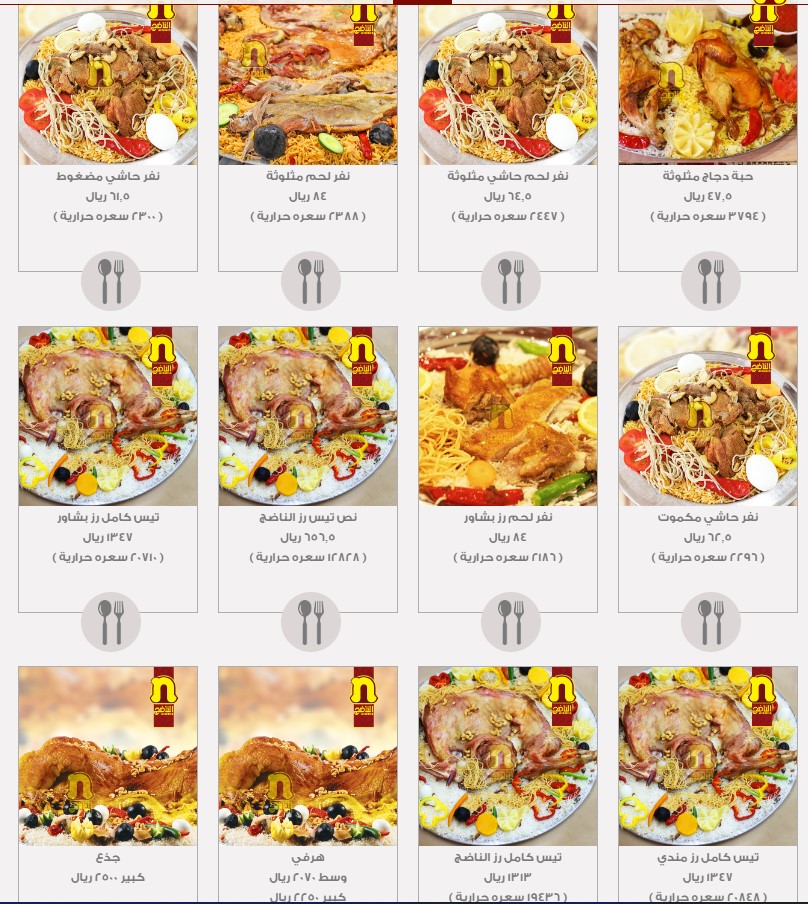This screenshot has height=904, width=808.
Task: Tap the cutlery icon under نفر لحم مثلوثة
Action: [x=310, y=281]
